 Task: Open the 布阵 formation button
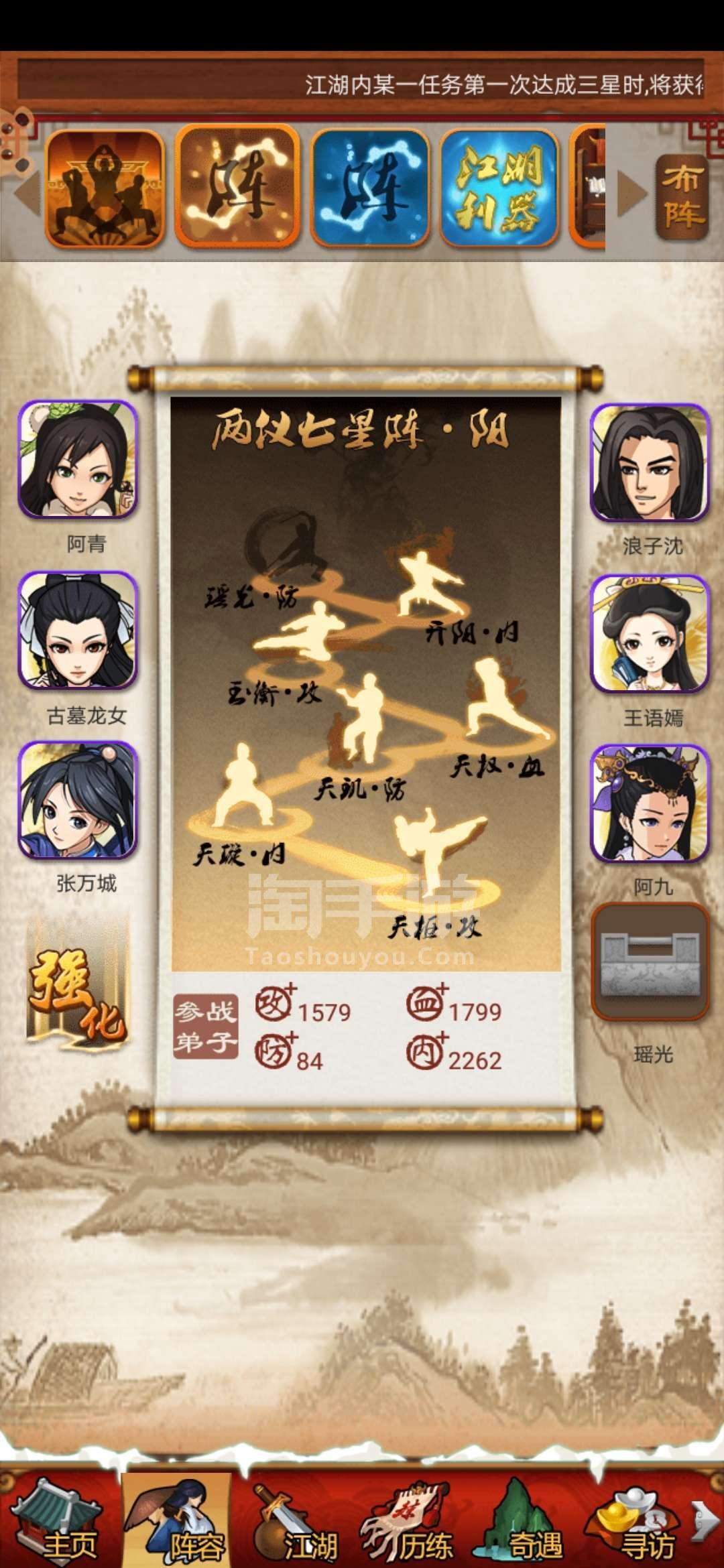(682, 196)
